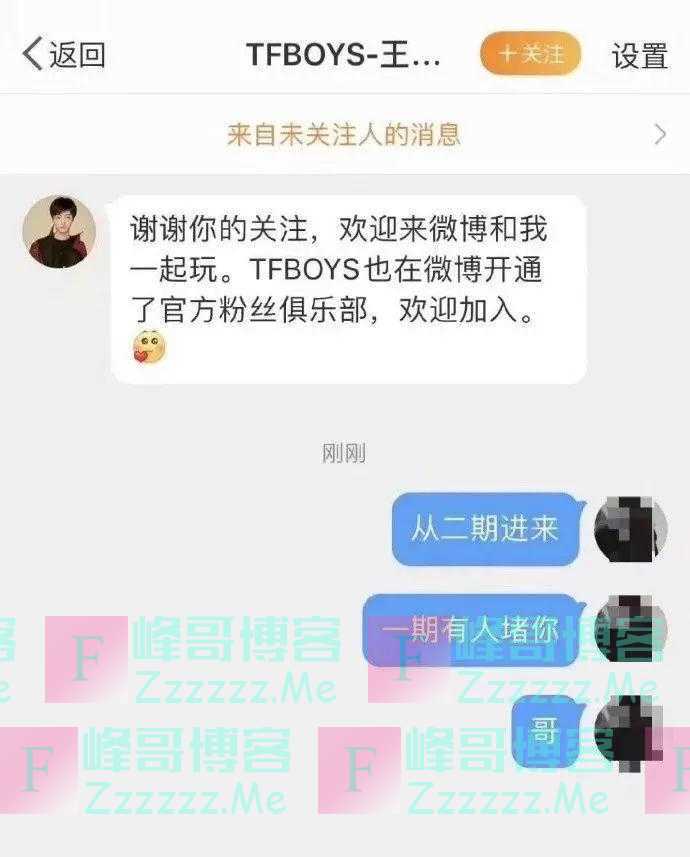The width and height of the screenshot is (690, 857).
Task: Go back with 返回
Action: point(64,54)
